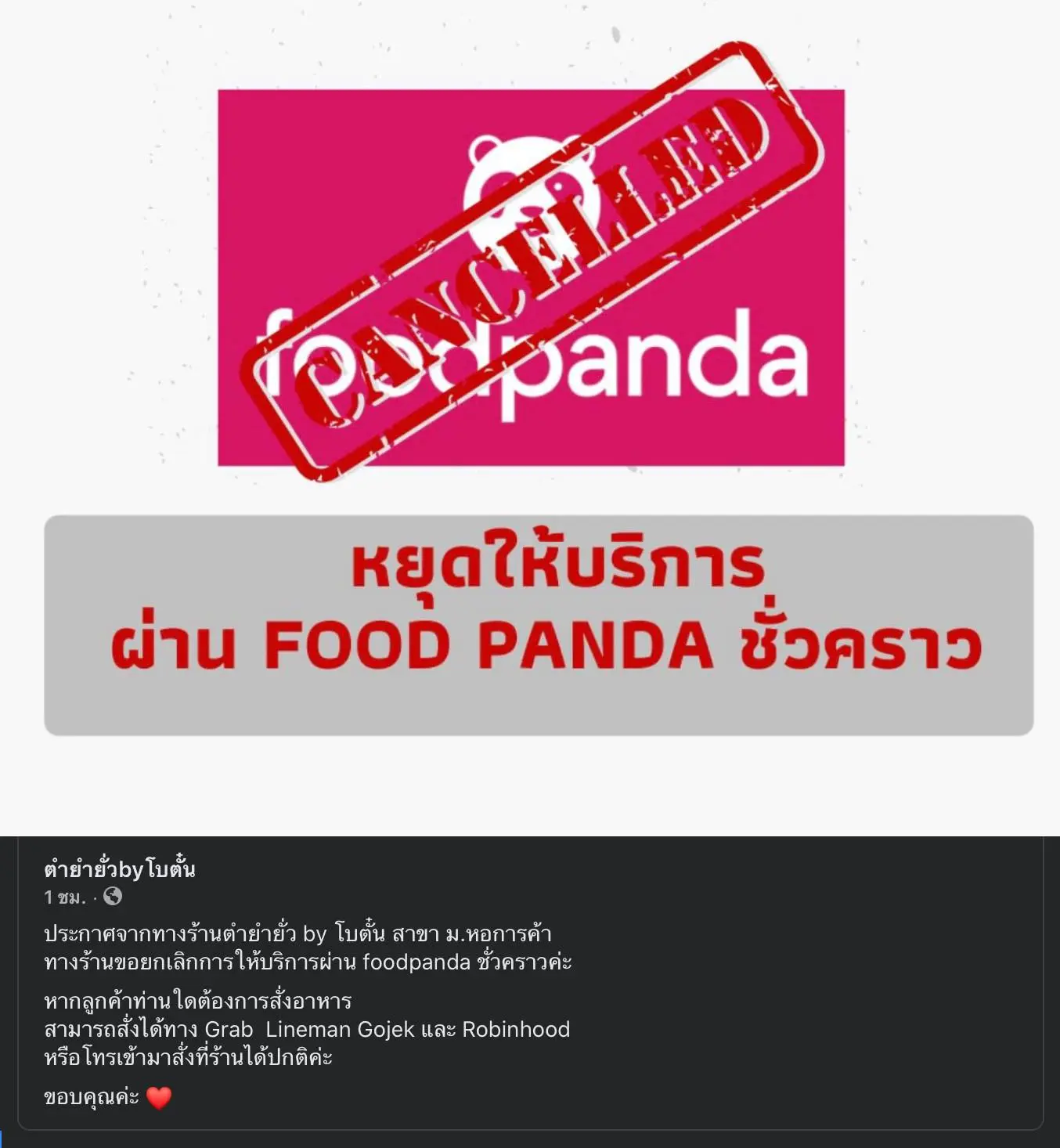Open the ตำยำยั่วbyโบตั้น page profile

pyautogui.click(x=119, y=869)
